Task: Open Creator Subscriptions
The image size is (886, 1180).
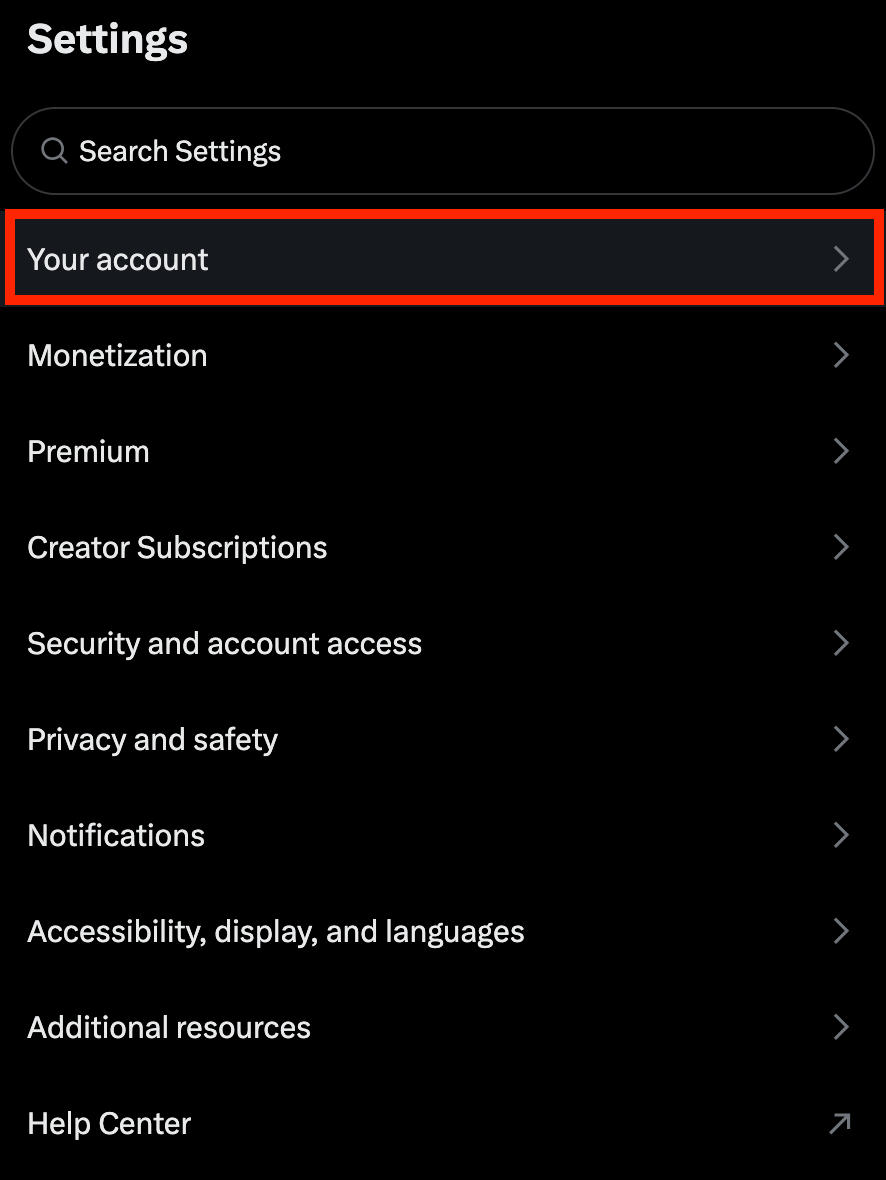Action: 442,547
